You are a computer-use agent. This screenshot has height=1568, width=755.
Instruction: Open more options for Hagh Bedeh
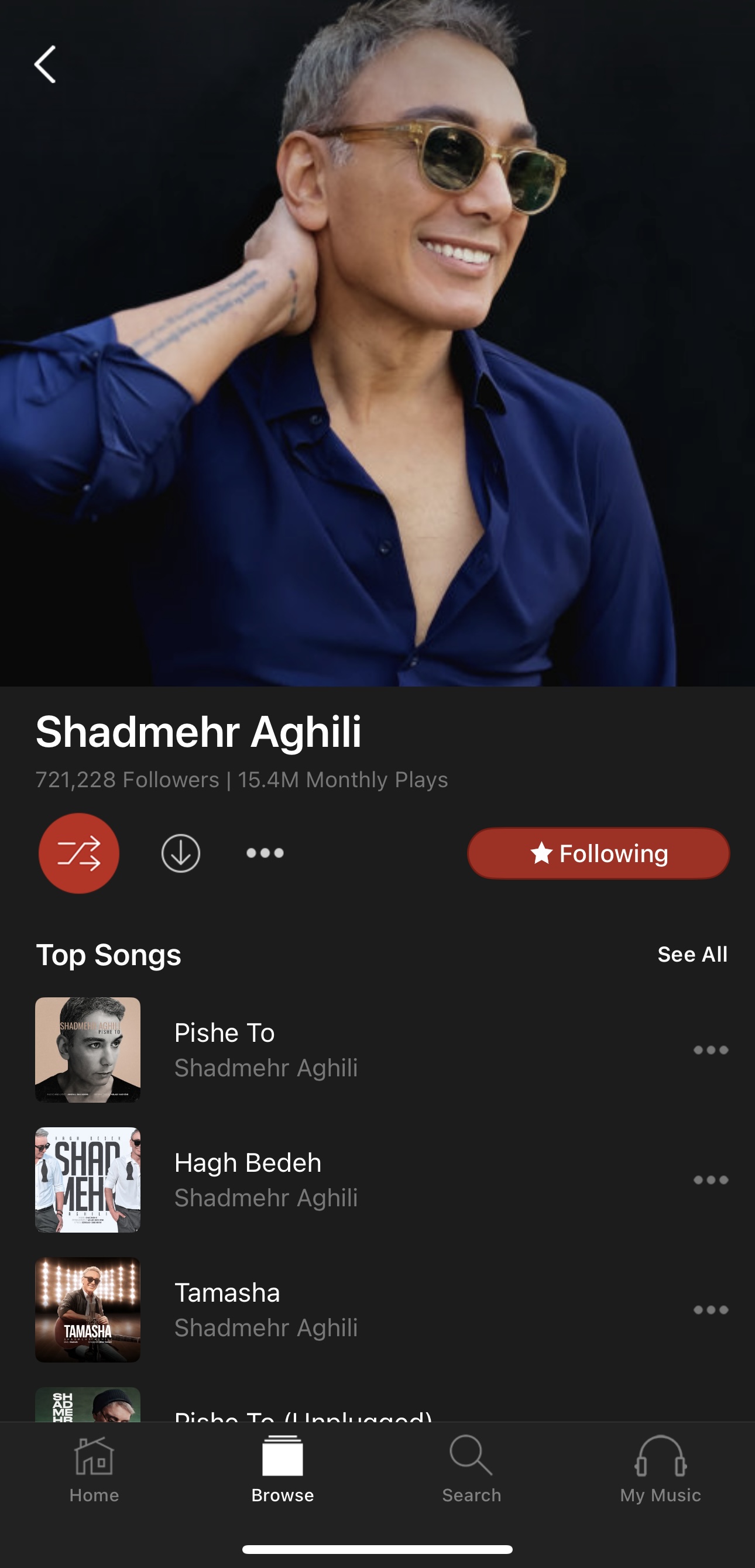click(x=711, y=1179)
